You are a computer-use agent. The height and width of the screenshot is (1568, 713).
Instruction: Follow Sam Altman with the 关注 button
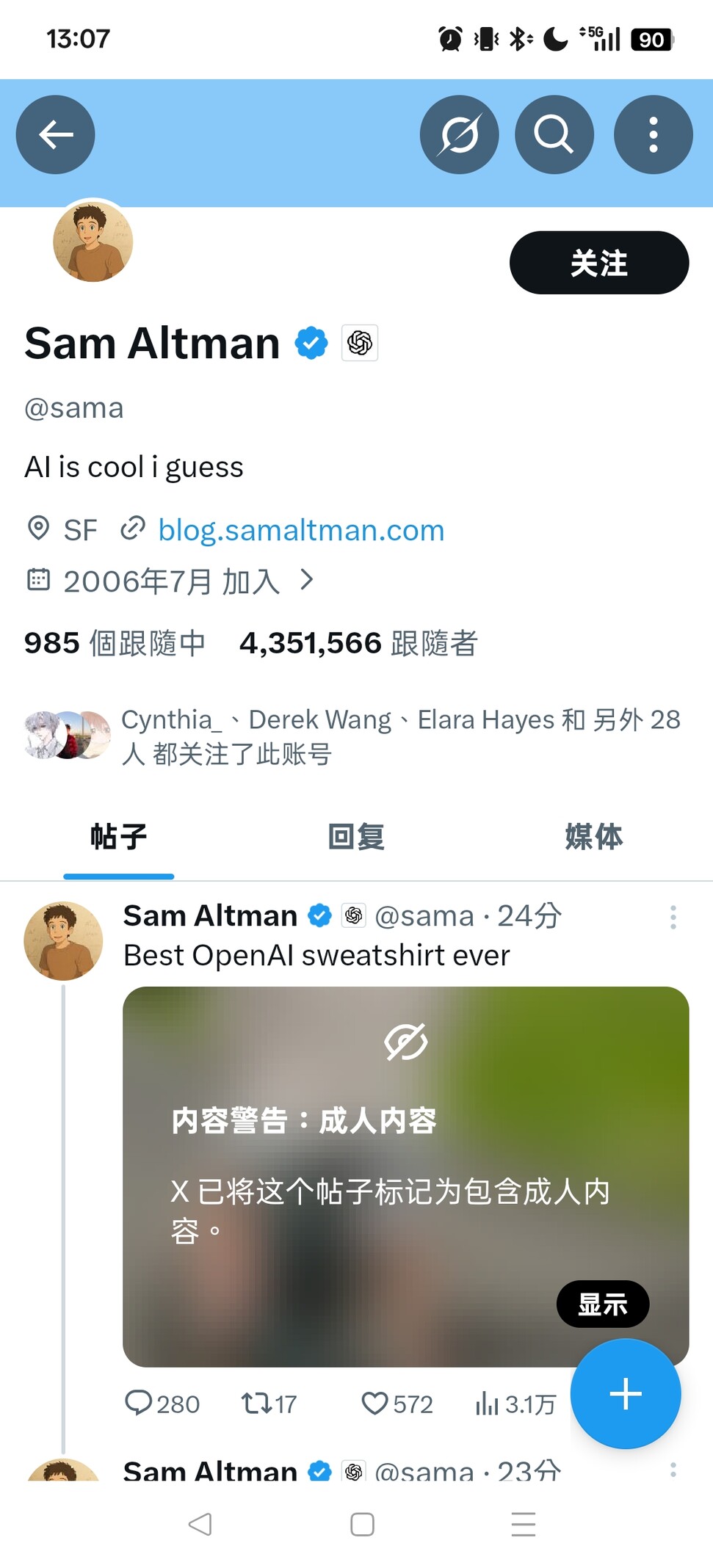[598, 263]
